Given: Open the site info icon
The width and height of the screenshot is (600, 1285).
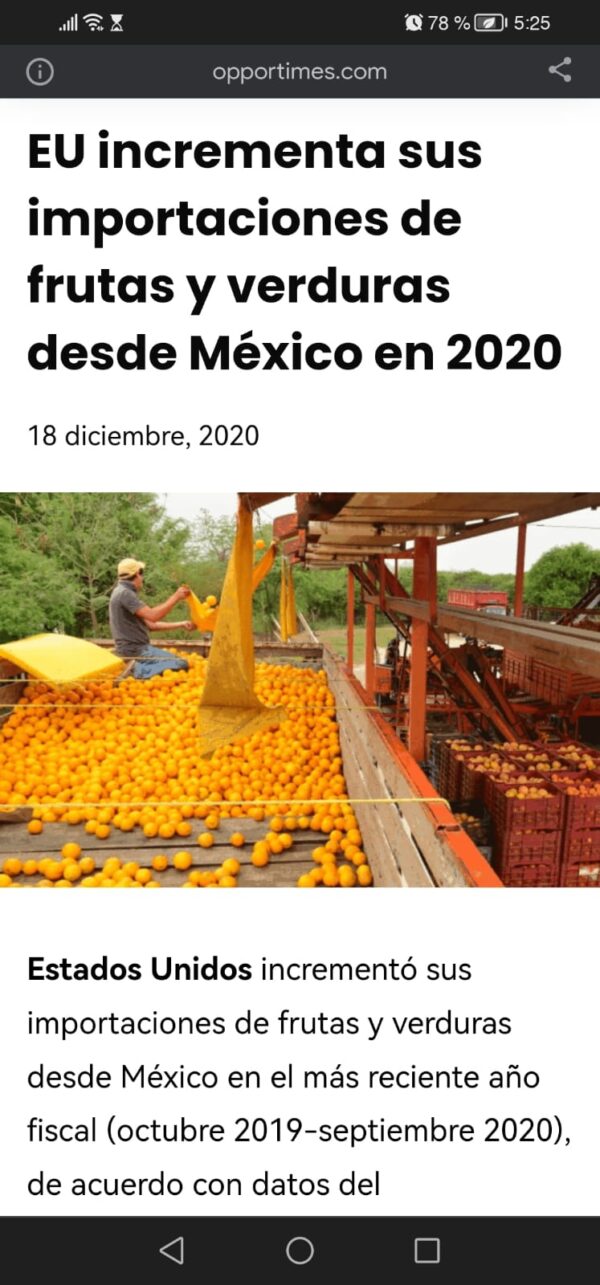Looking at the screenshot, I should [x=40, y=72].
